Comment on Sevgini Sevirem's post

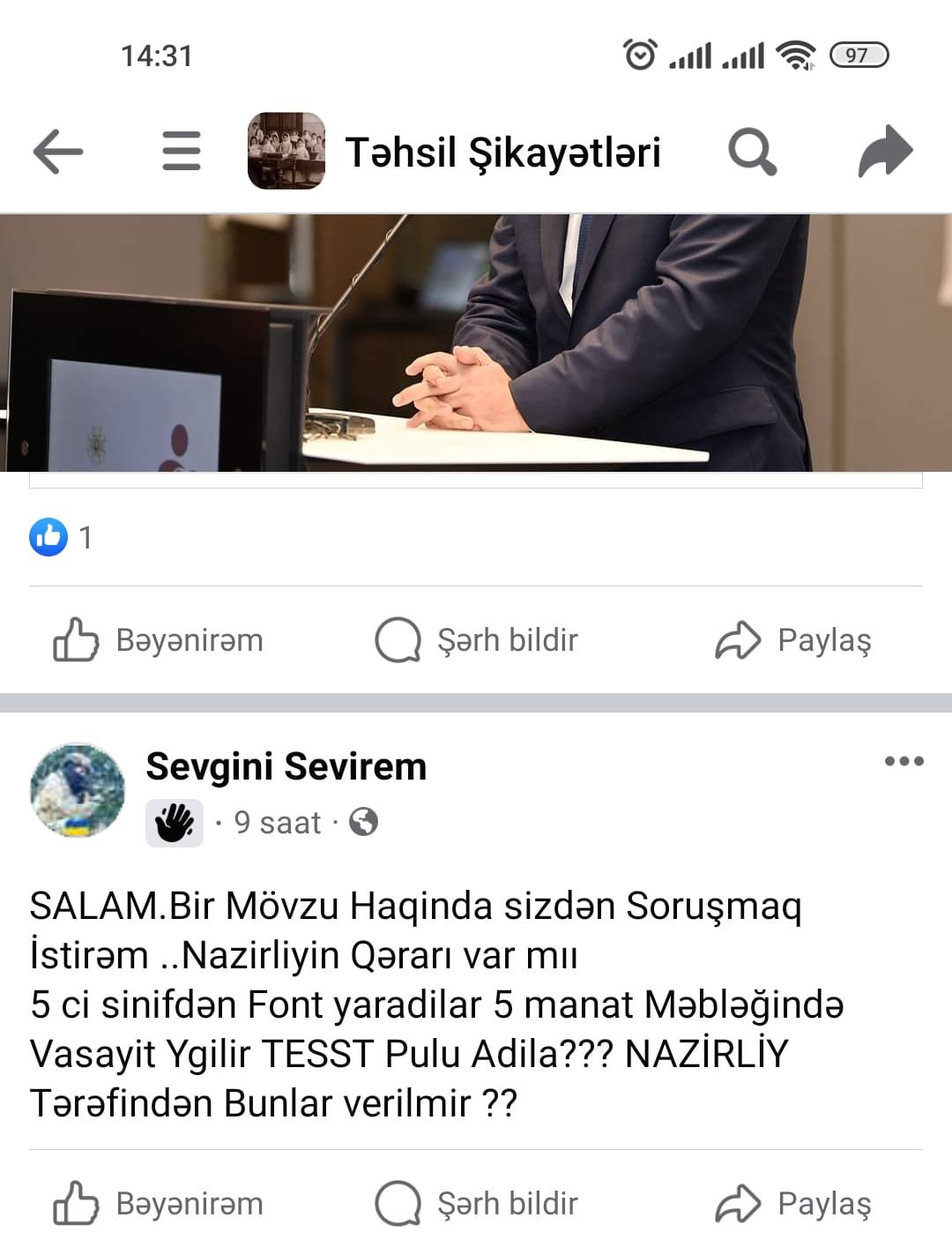pyautogui.click(x=476, y=1204)
